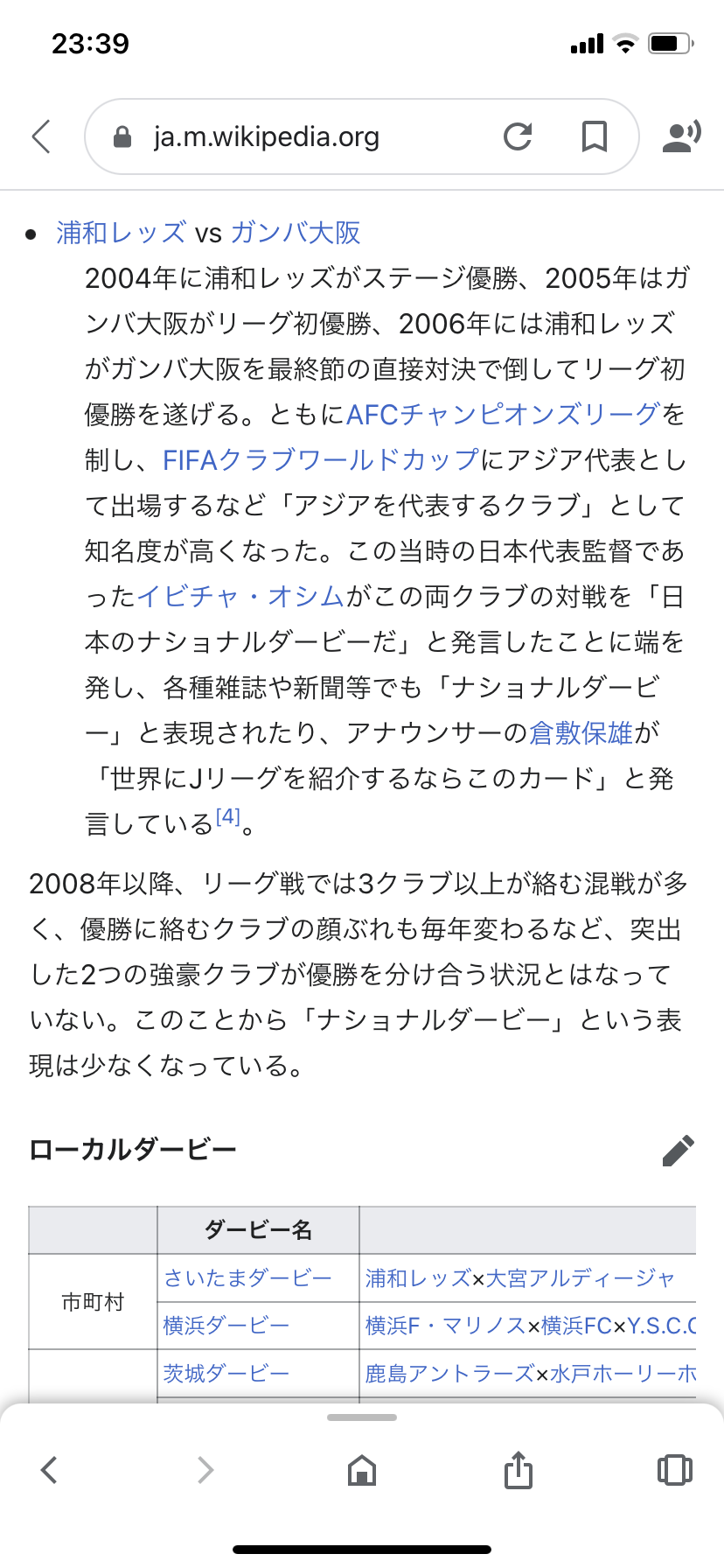
Task: Open the 浦和レッズ link in bullet heading
Action: tap(122, 233)
